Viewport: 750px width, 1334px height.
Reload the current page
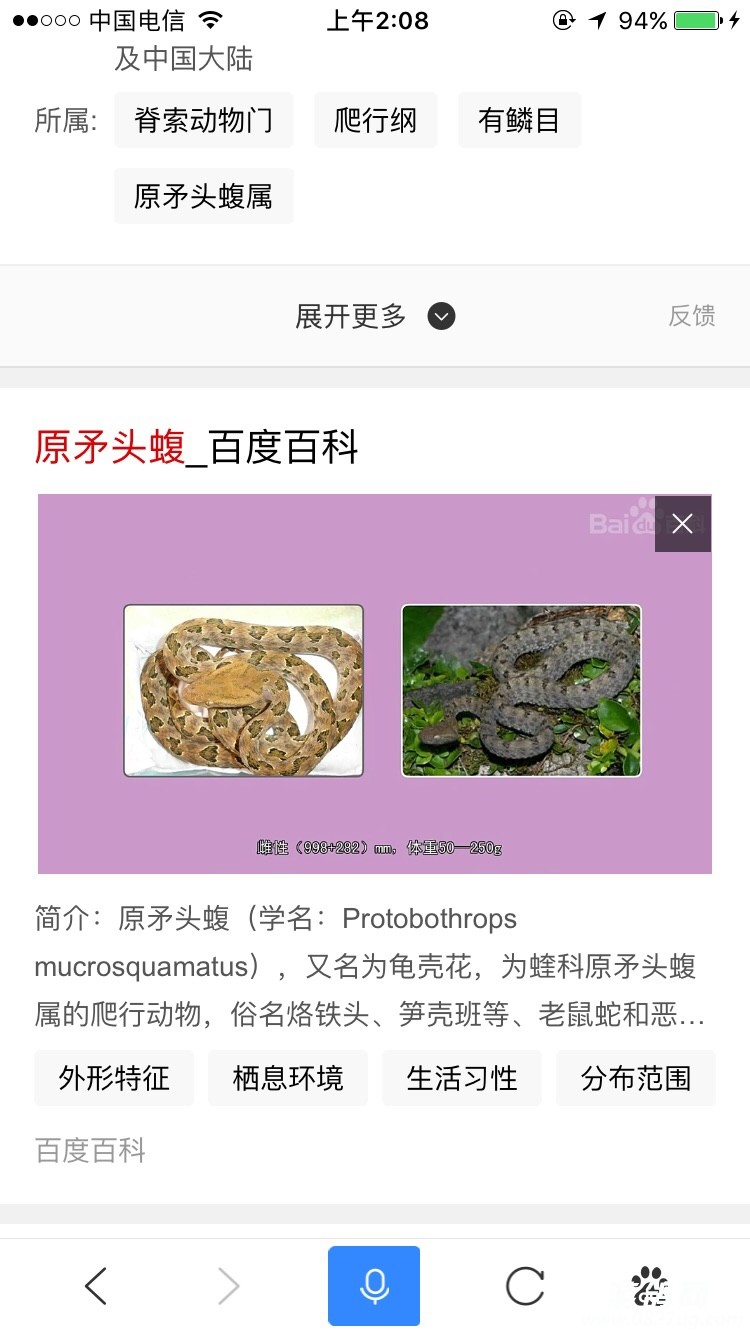(524, 1286)
